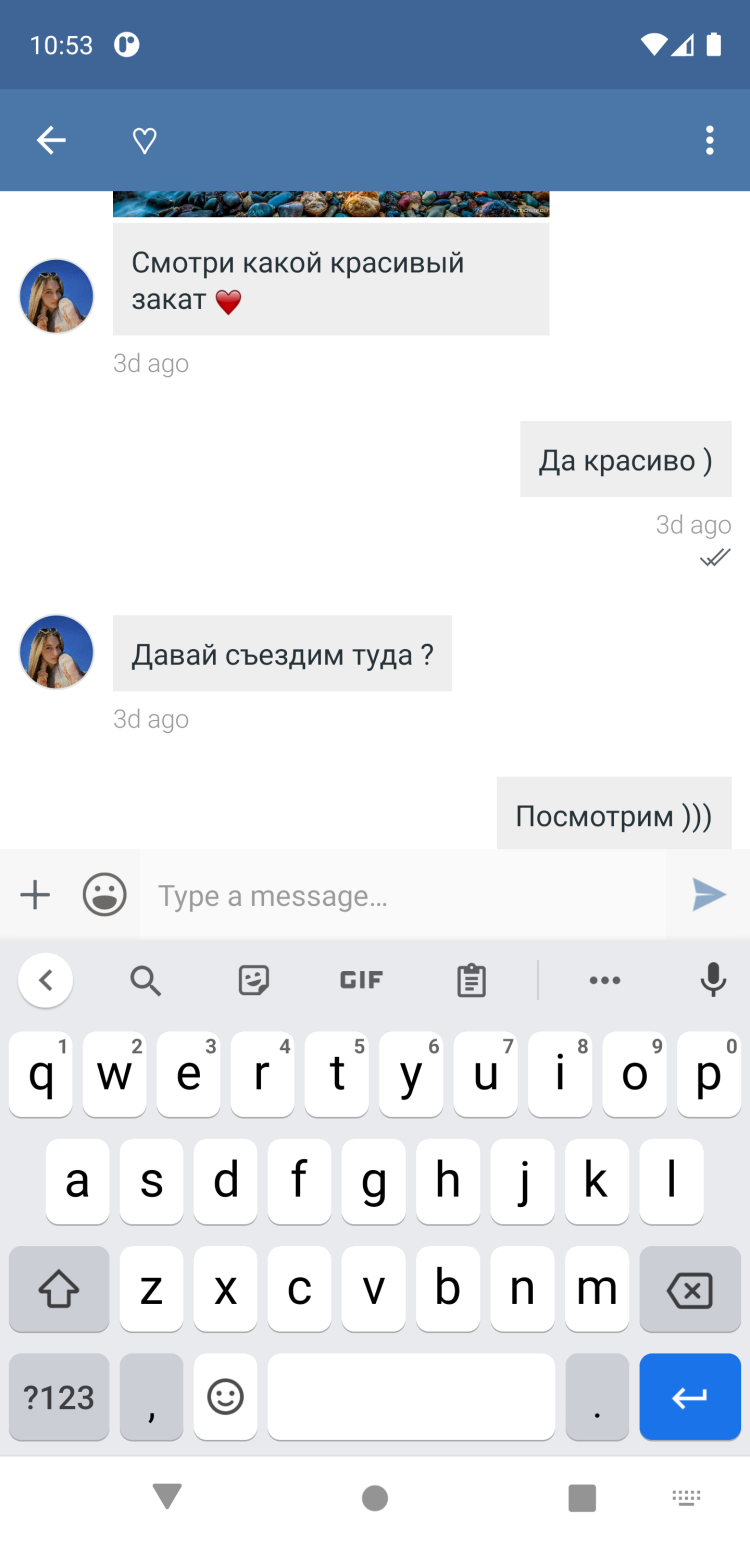Open the GIF keyboard panel
This screenshot has width=750, height=1542.
tap(361, 981)
